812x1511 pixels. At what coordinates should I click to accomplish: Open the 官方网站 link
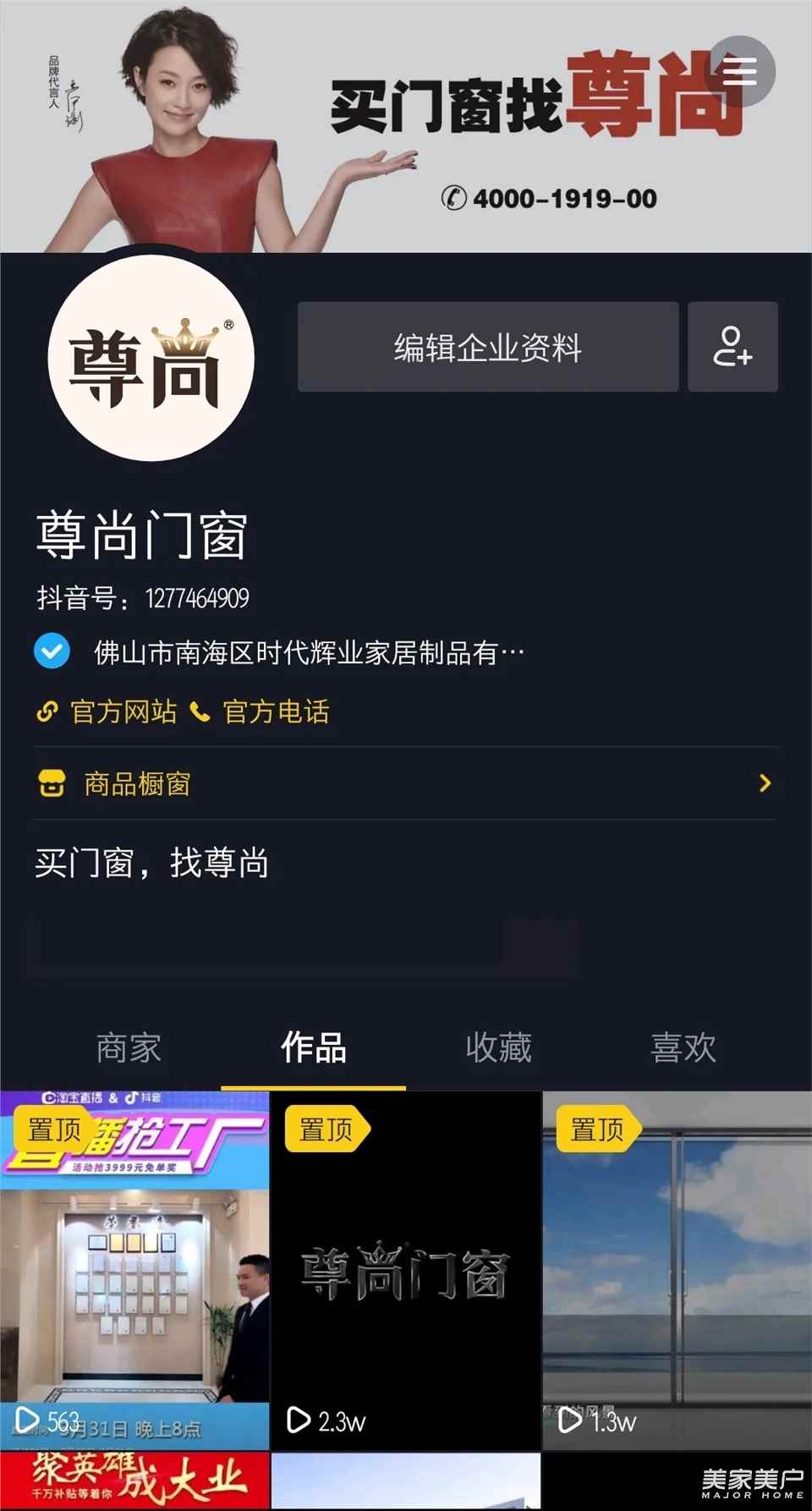107,712
